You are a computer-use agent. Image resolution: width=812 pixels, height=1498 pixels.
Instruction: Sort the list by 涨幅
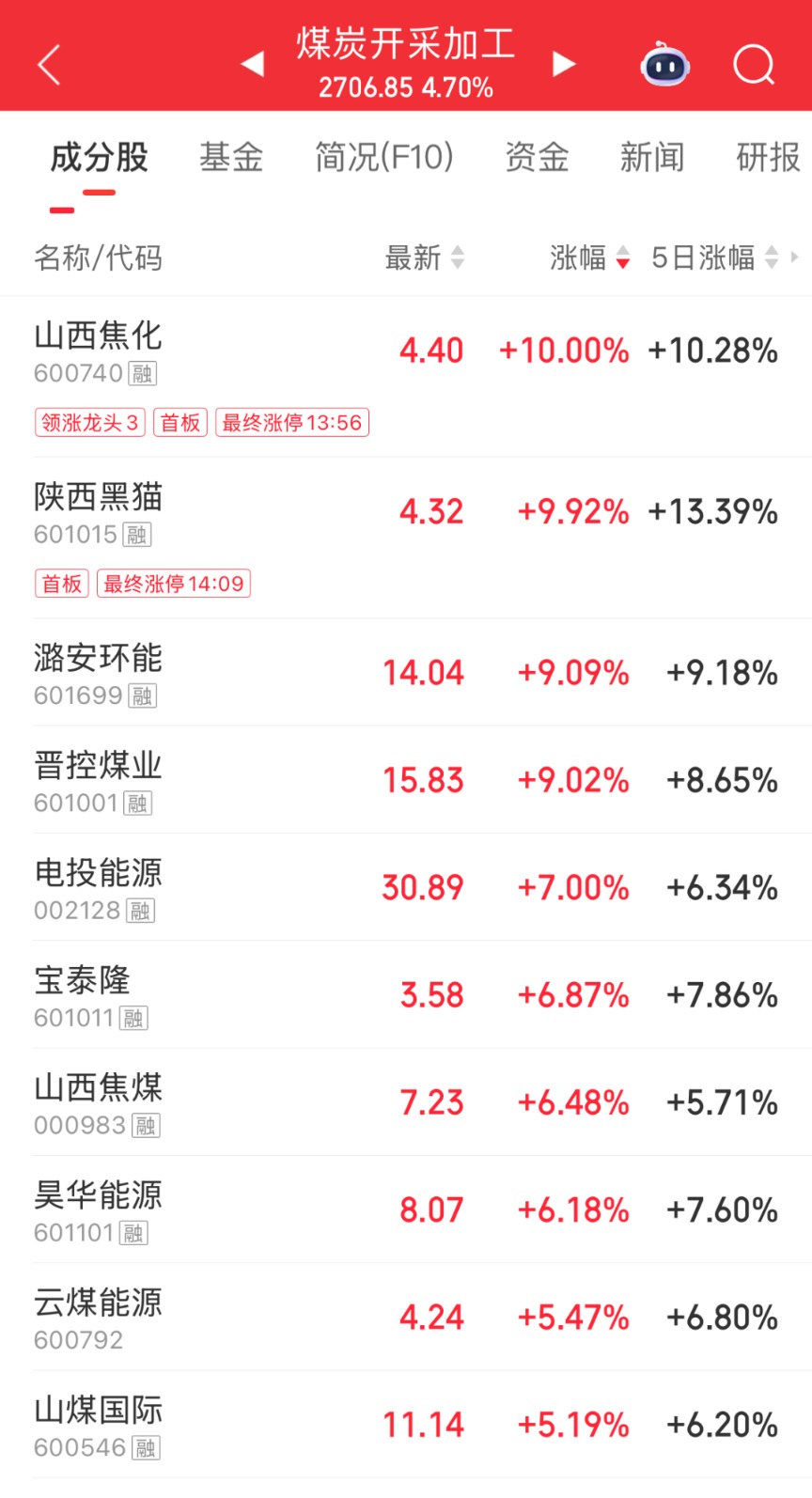coord(589,257)
